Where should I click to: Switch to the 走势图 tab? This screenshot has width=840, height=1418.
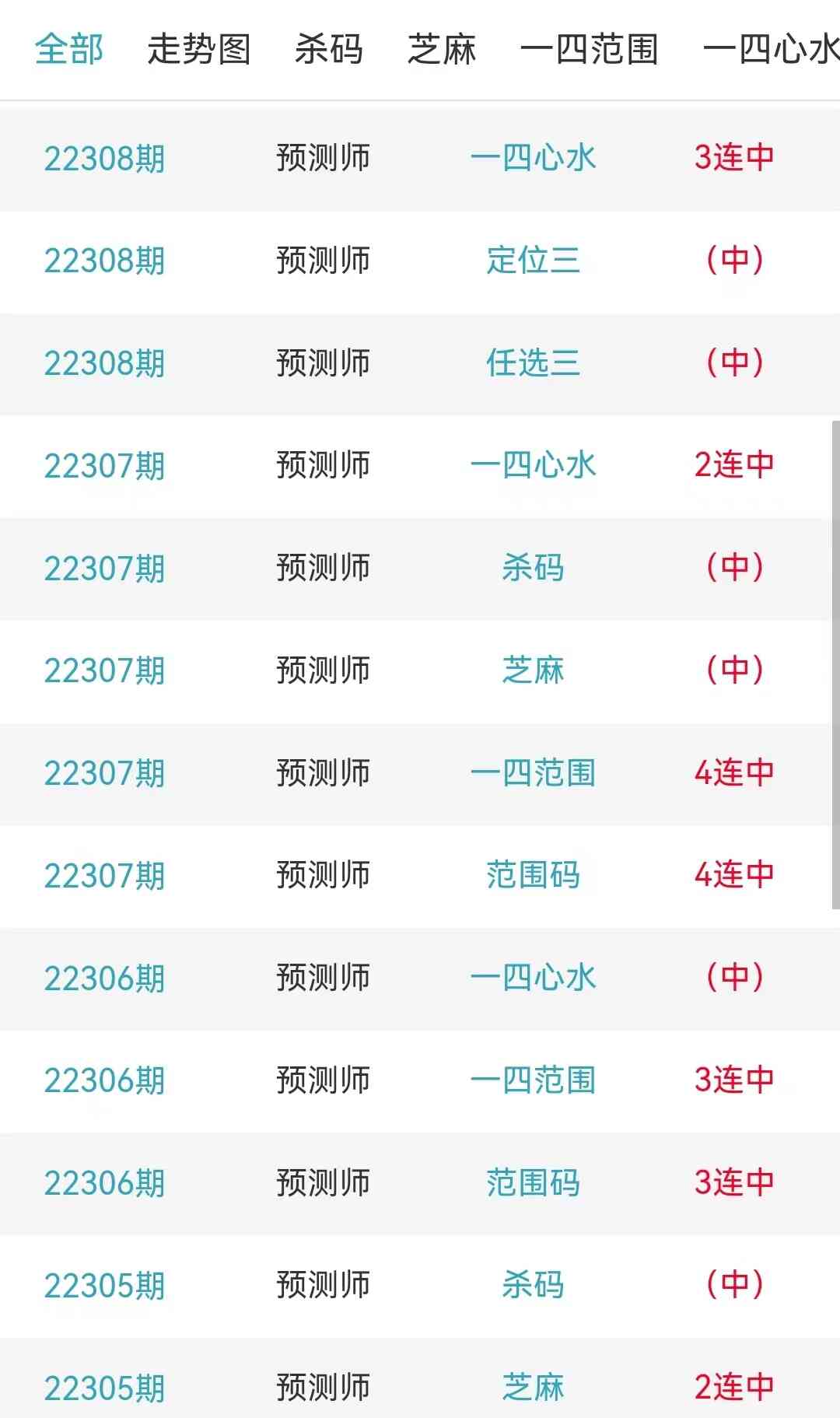coord(199,50)
